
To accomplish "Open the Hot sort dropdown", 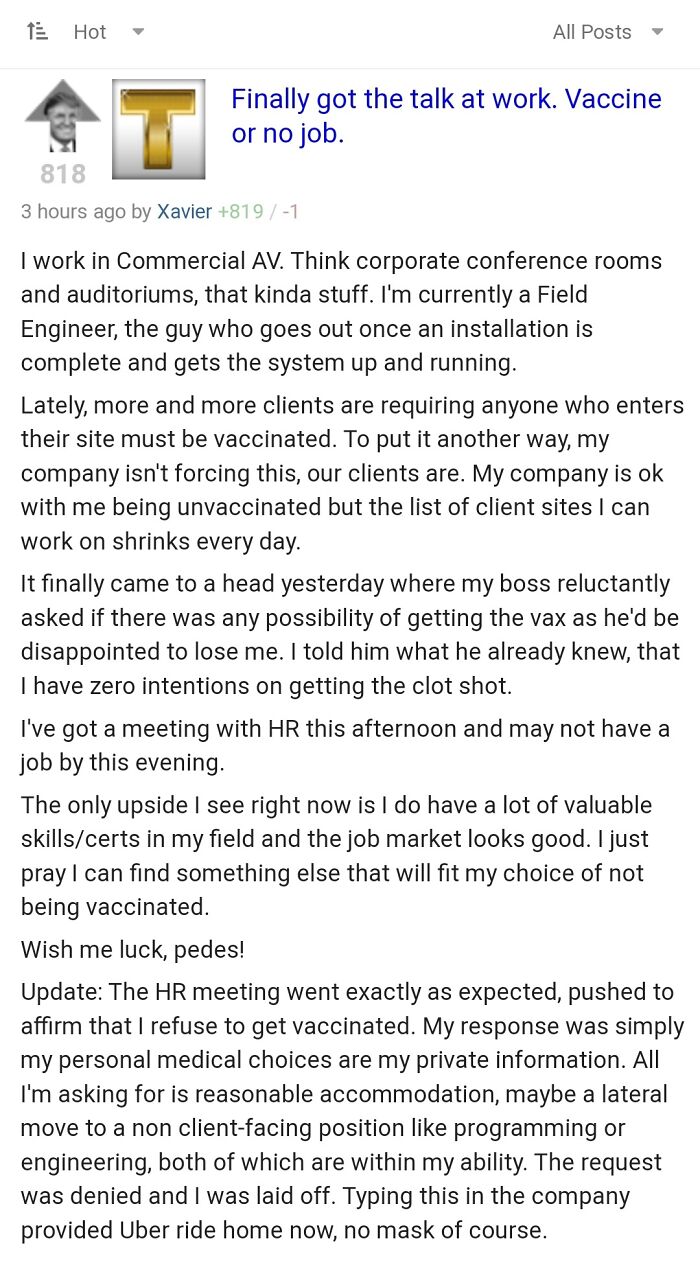I will (x=85, y=32).
